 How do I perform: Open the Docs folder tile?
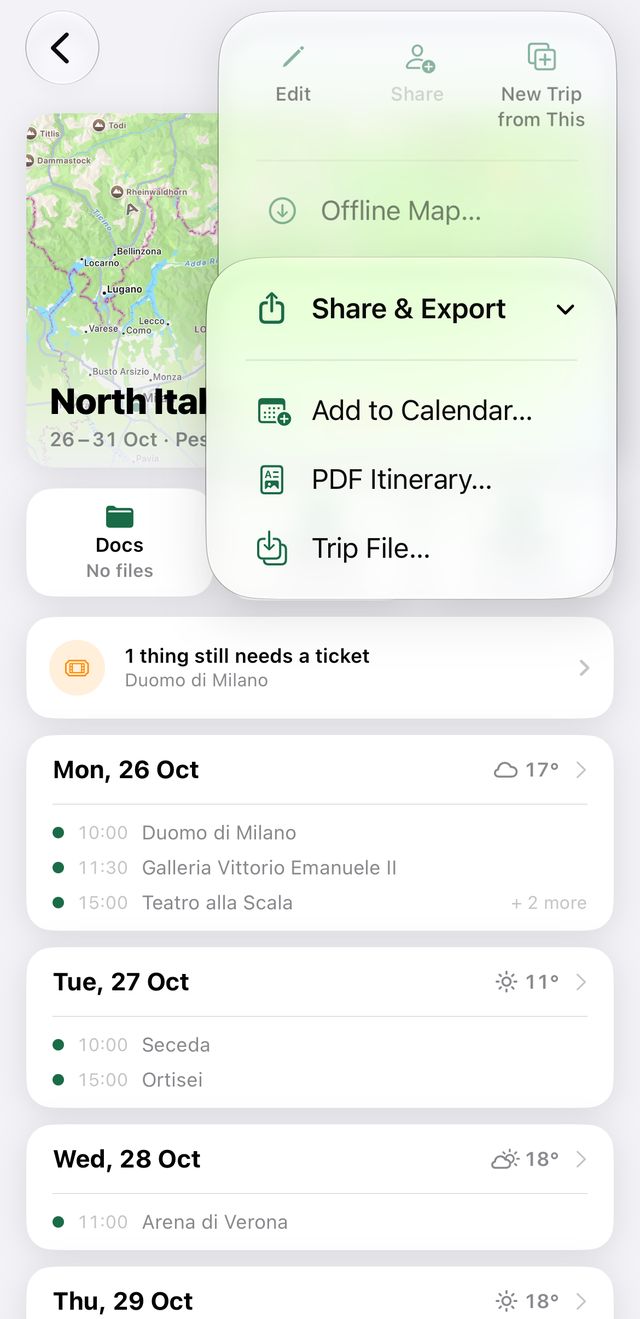click(119, 543)
